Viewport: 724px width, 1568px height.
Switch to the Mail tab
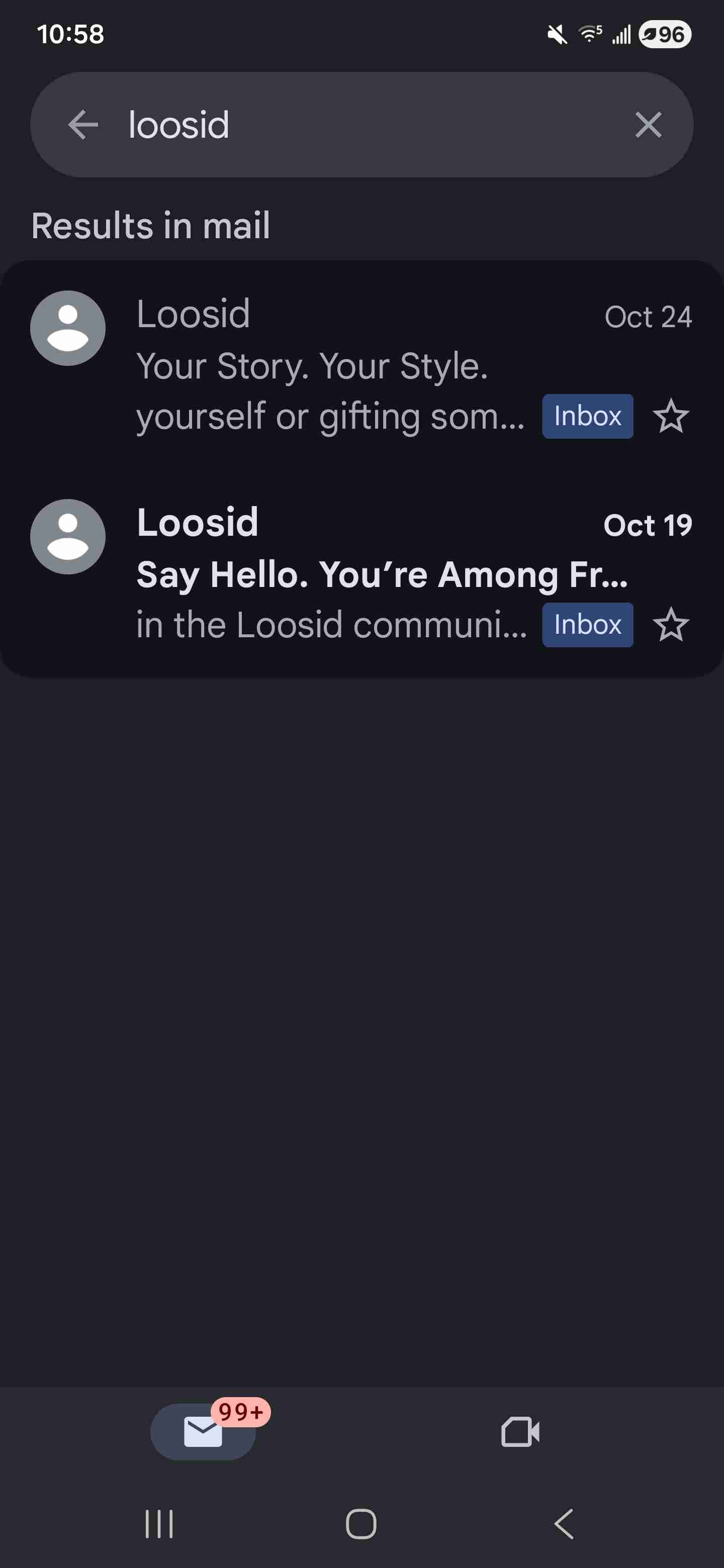[203, 1431]
